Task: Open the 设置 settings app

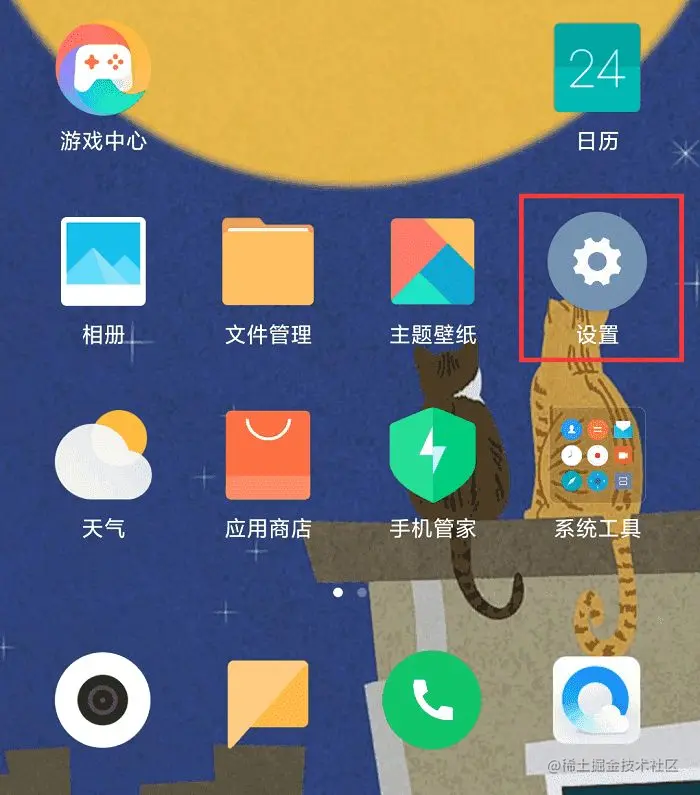Action: (x=597, y=262)
